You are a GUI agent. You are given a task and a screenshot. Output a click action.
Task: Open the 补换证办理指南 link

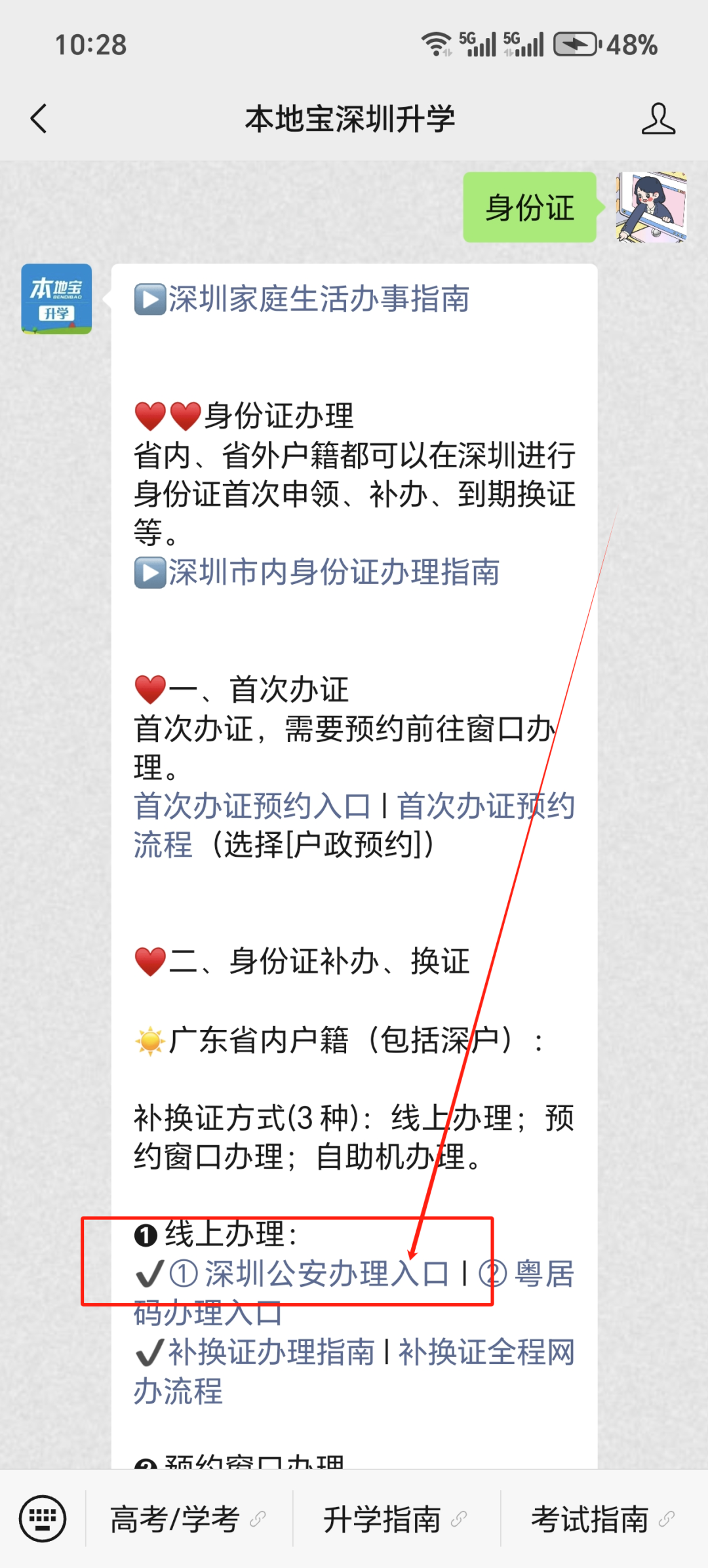271,1352
